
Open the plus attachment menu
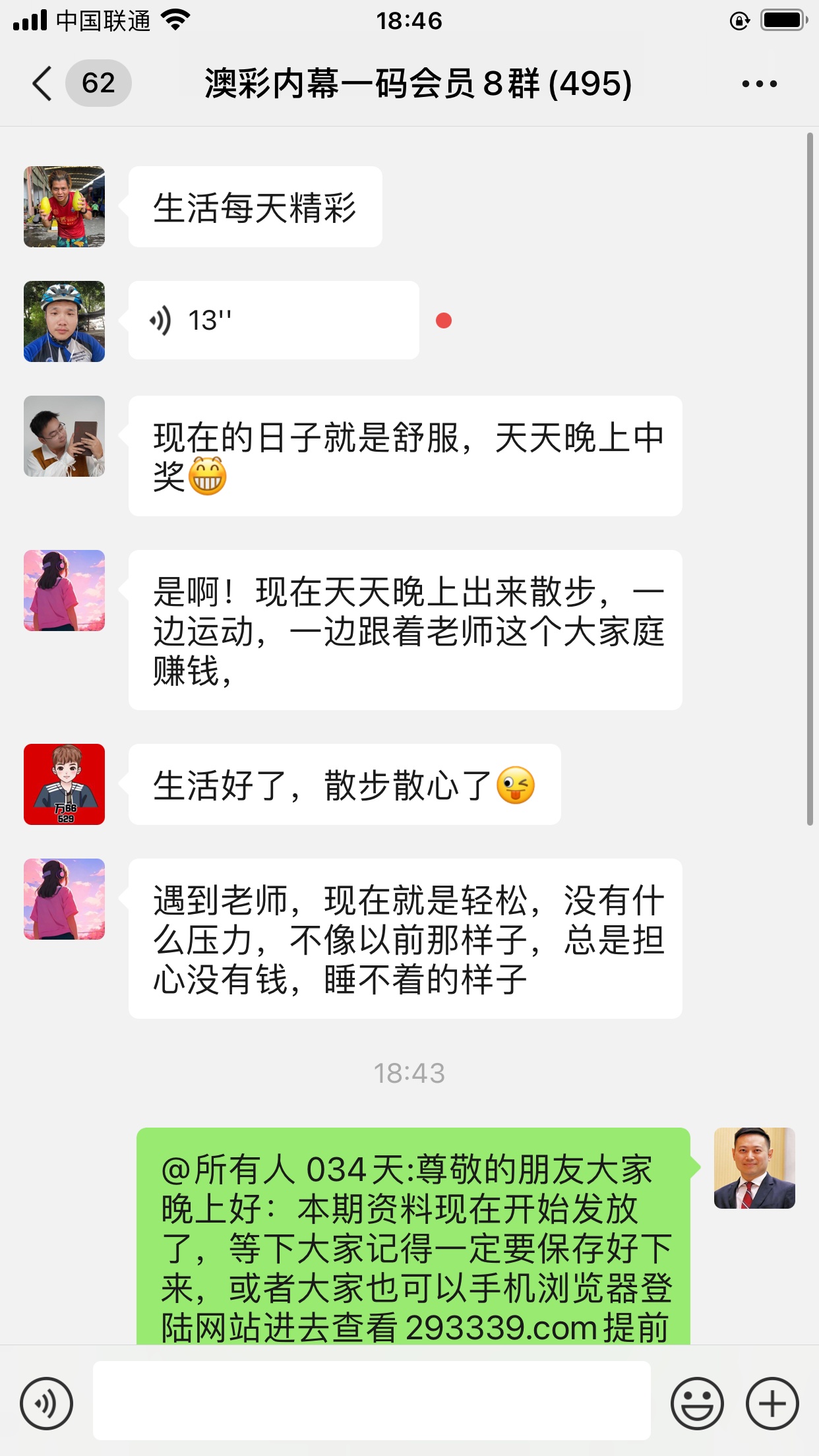point(772,1403)
